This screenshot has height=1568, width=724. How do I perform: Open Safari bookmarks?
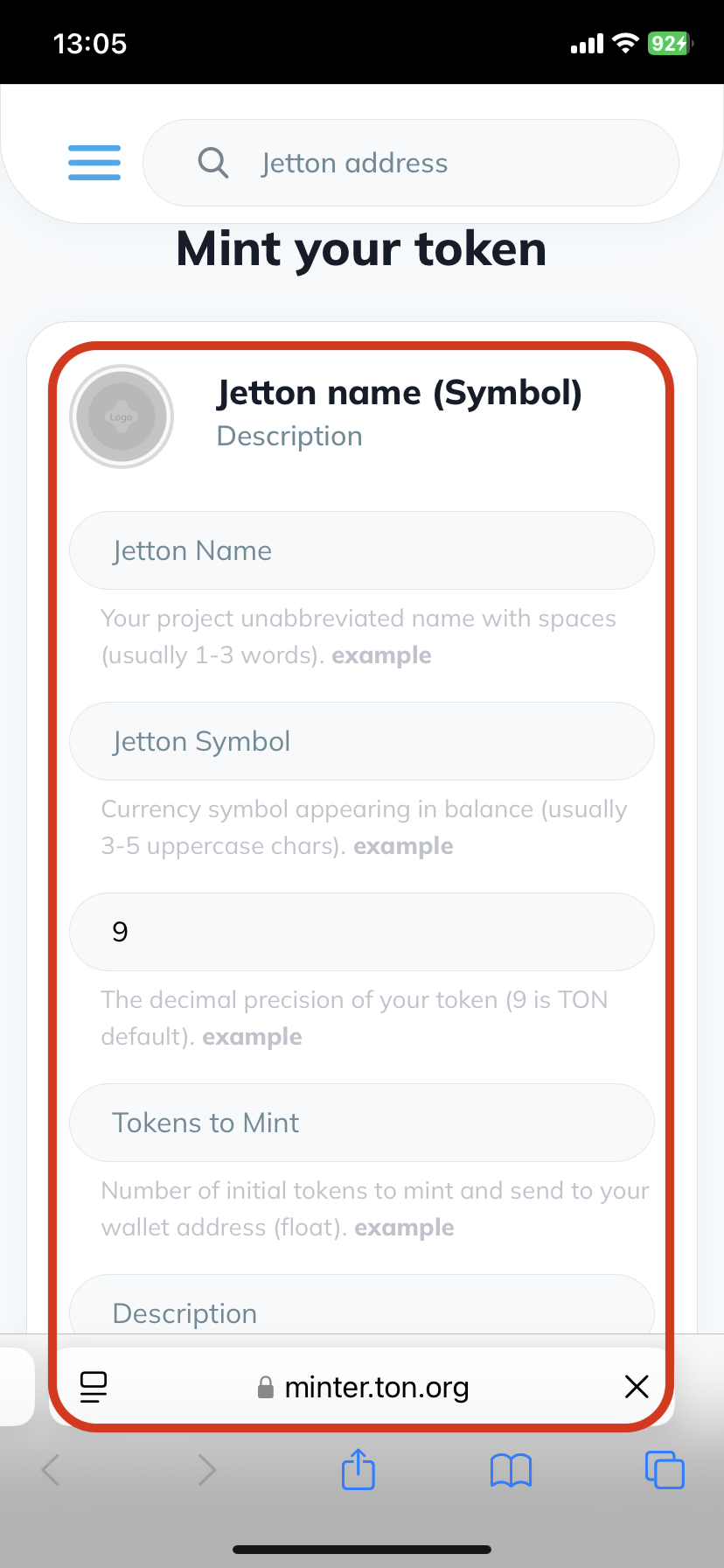511,1470
